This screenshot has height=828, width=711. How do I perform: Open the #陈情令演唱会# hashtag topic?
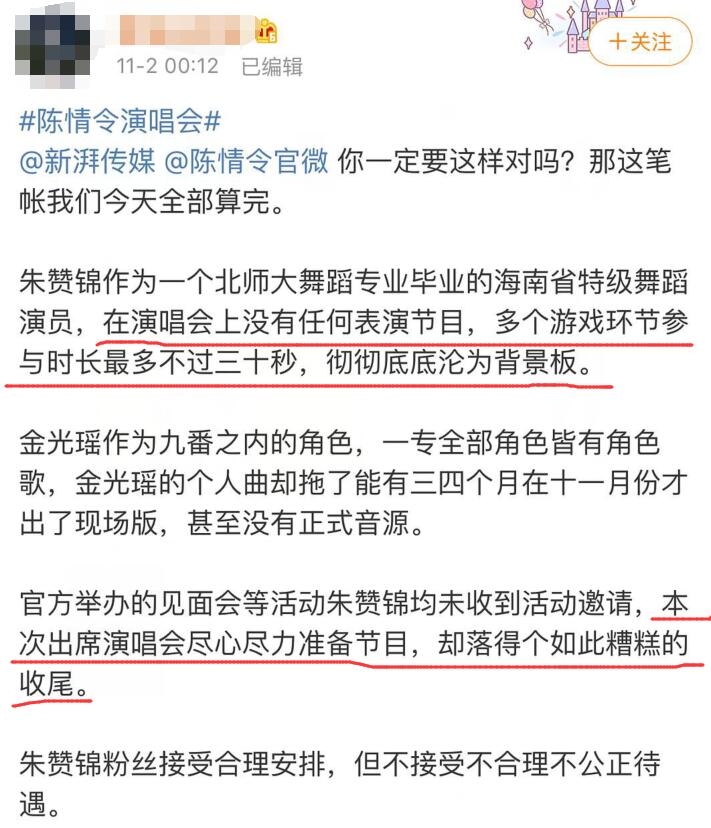pos(120,122)
